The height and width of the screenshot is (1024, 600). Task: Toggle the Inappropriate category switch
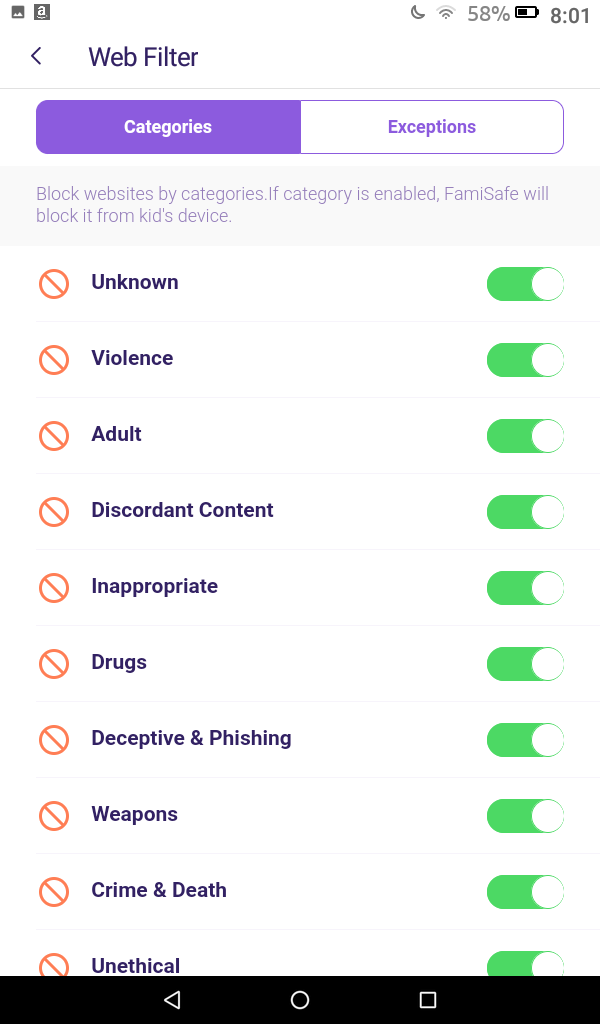pos(525,588)
